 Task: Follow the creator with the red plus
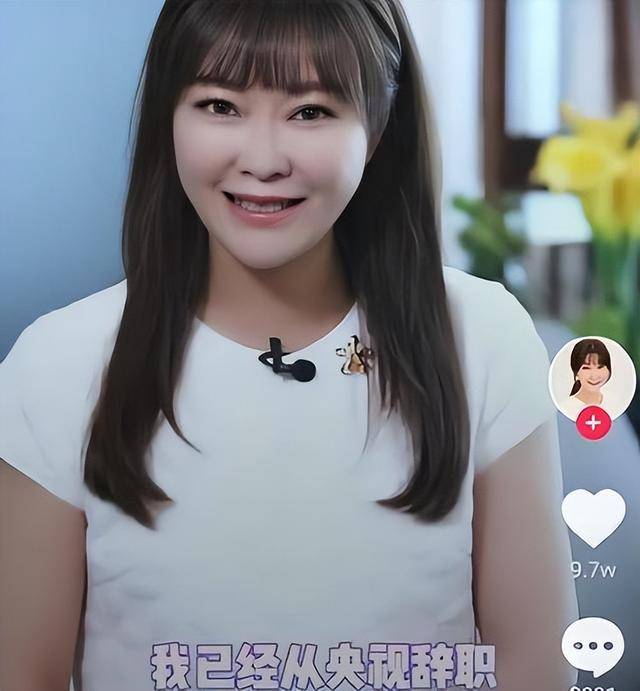(593, 423)
